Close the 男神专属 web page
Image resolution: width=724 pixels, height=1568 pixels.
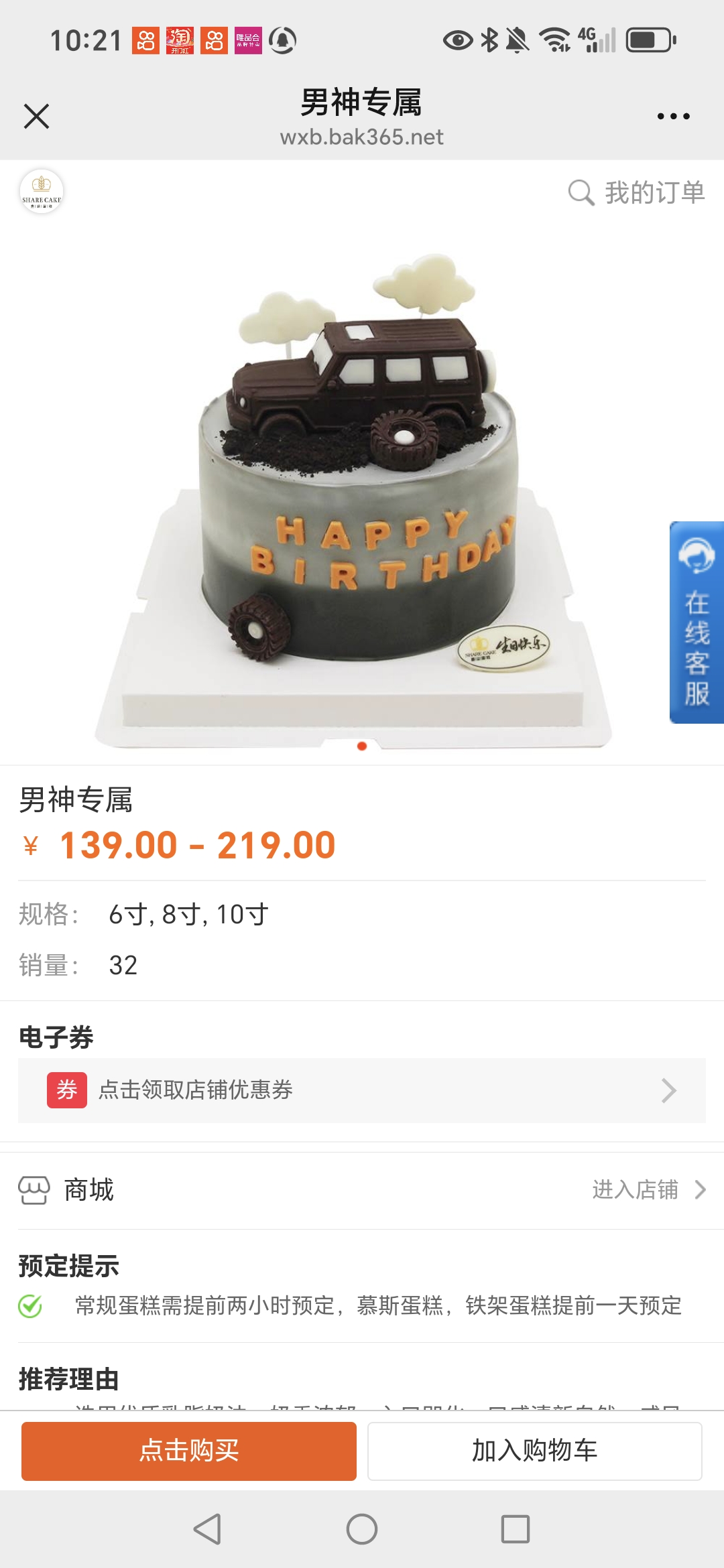click(36, 116)
